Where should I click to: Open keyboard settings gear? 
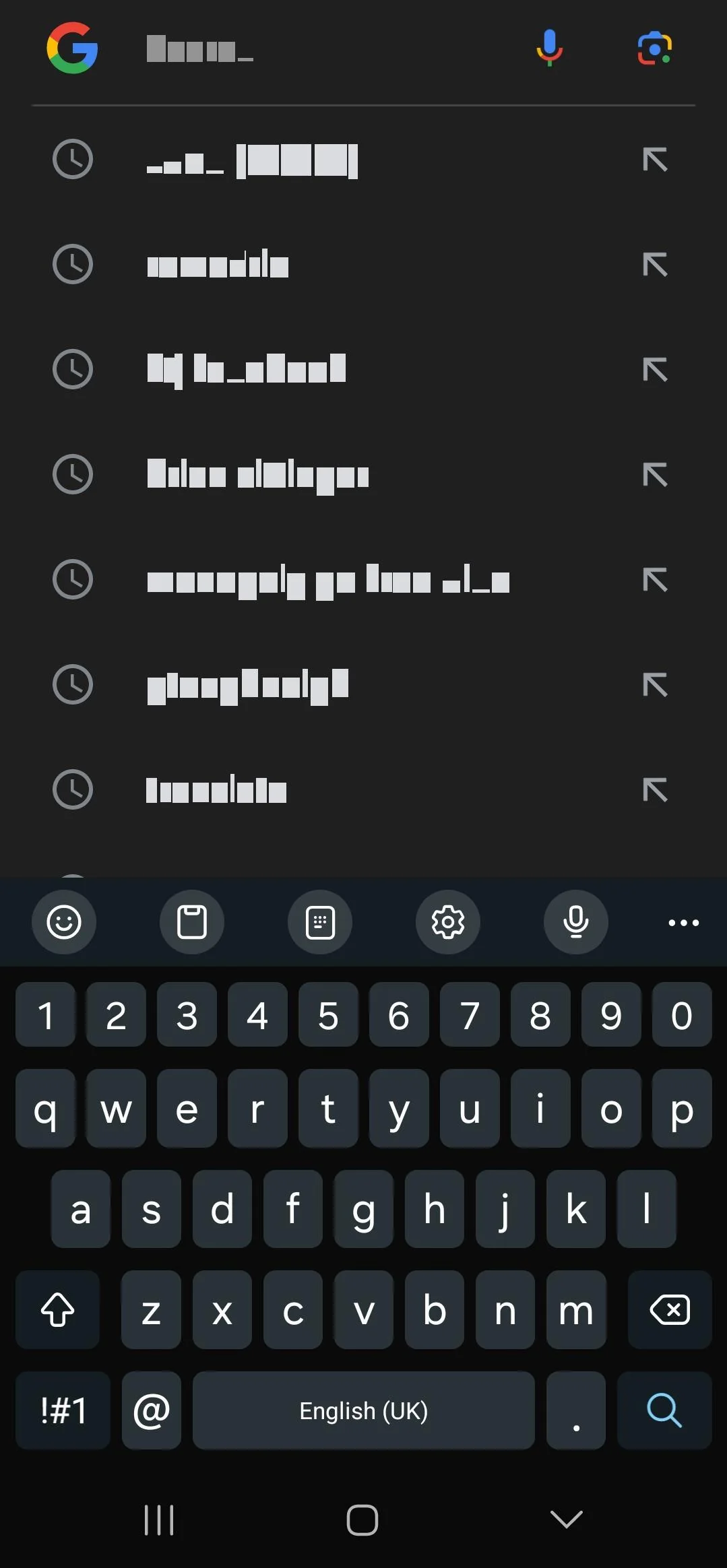point(448,922)
